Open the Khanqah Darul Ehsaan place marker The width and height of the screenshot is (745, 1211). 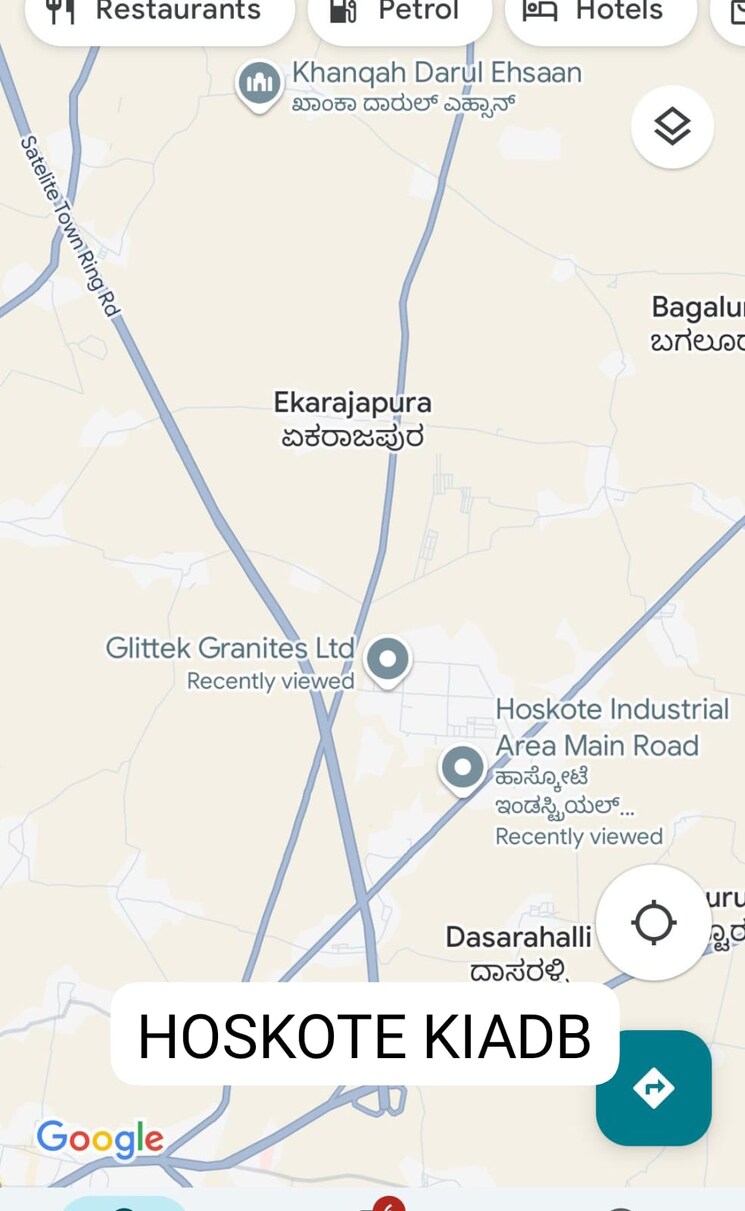[x=259, y=84]
